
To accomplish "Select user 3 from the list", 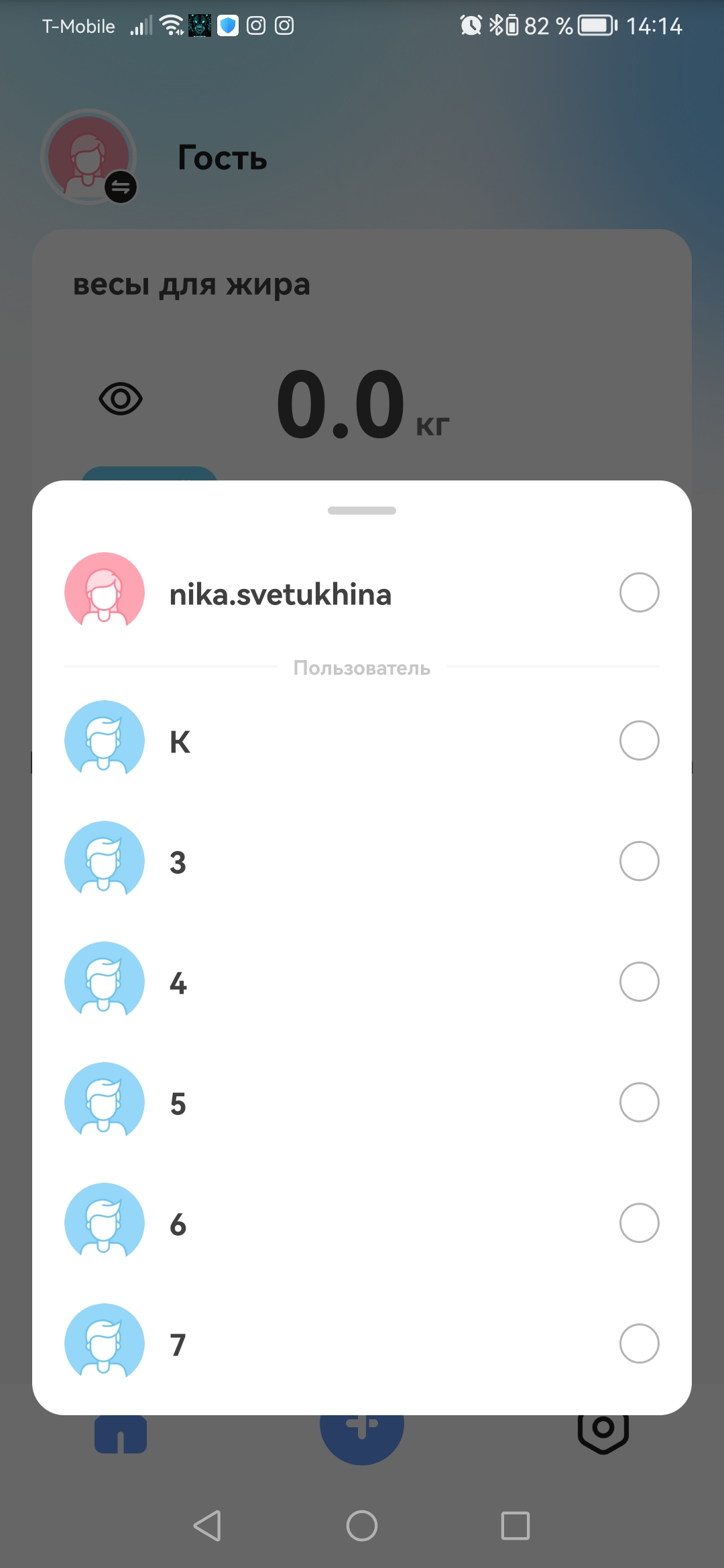I will click(639, 861).
